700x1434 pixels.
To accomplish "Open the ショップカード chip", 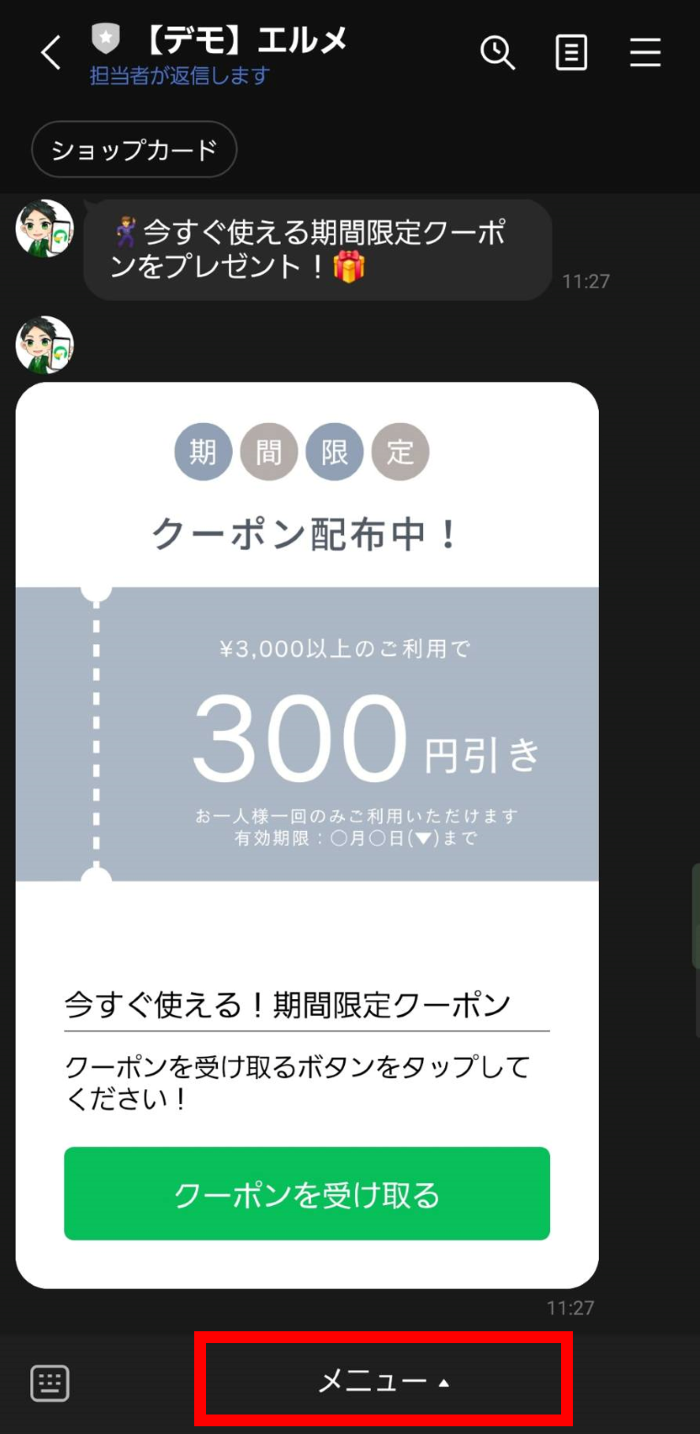I will [x=134, y=150].
